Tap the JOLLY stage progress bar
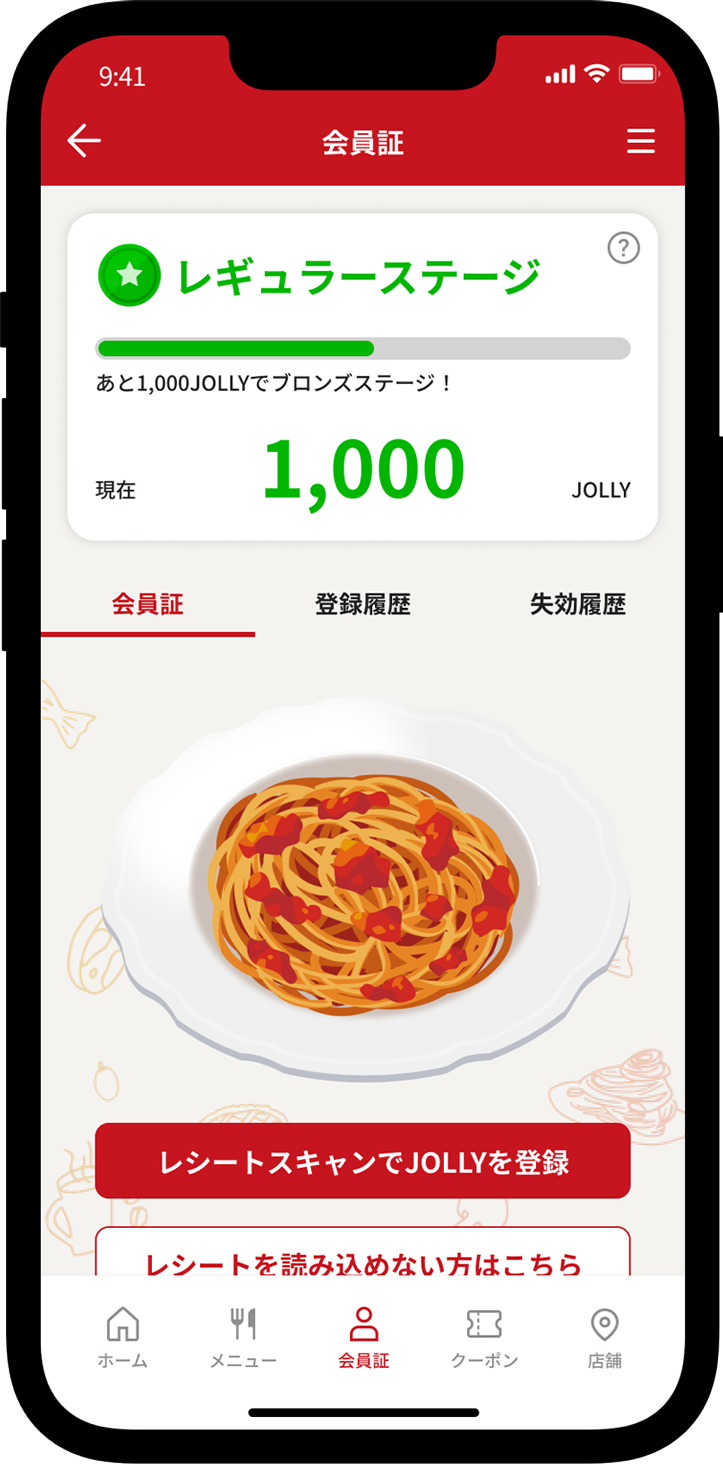This screenshot has width=723, height=1464. point(362,346)
